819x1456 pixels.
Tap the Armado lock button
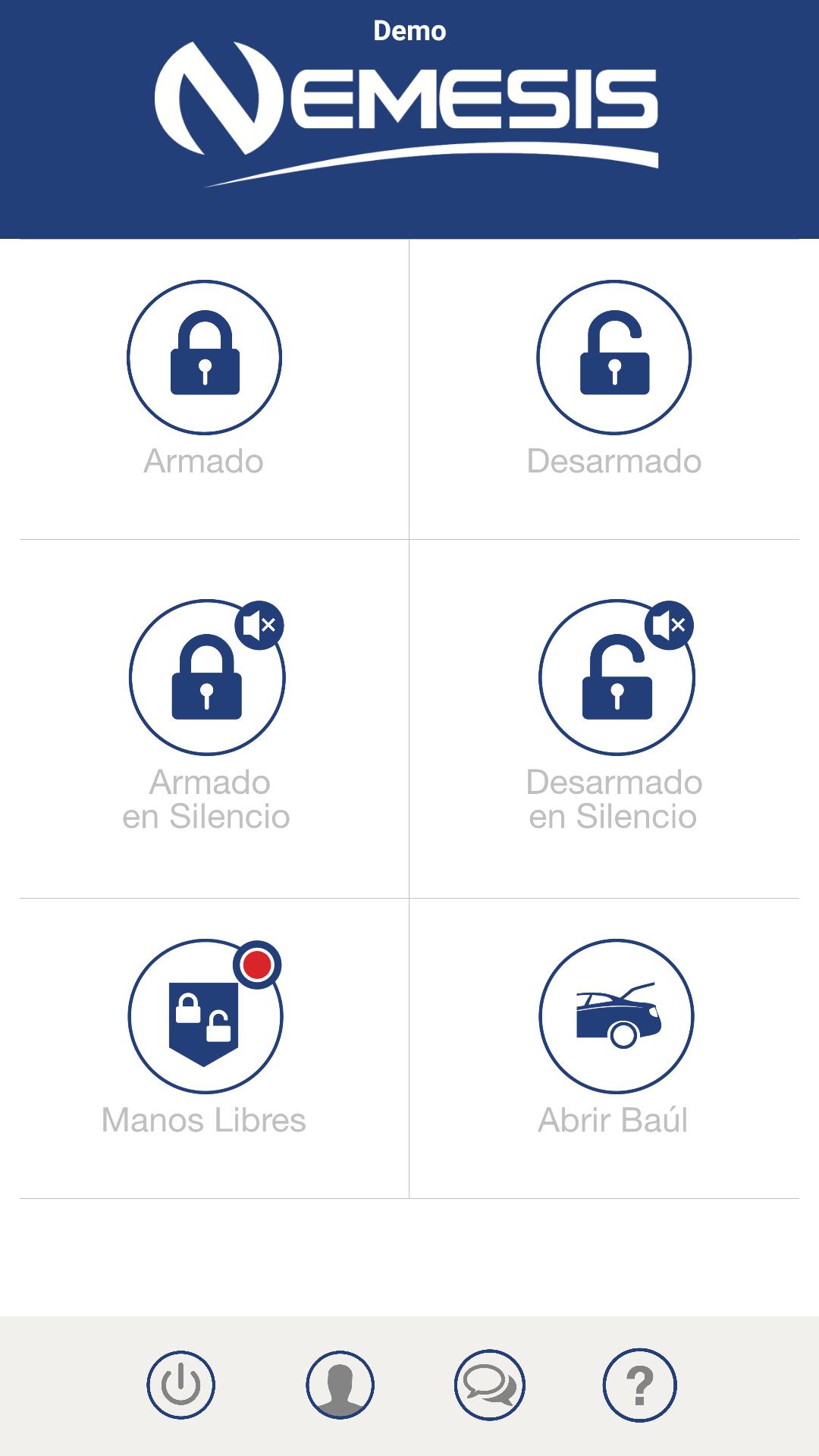(x=204, y=357)
